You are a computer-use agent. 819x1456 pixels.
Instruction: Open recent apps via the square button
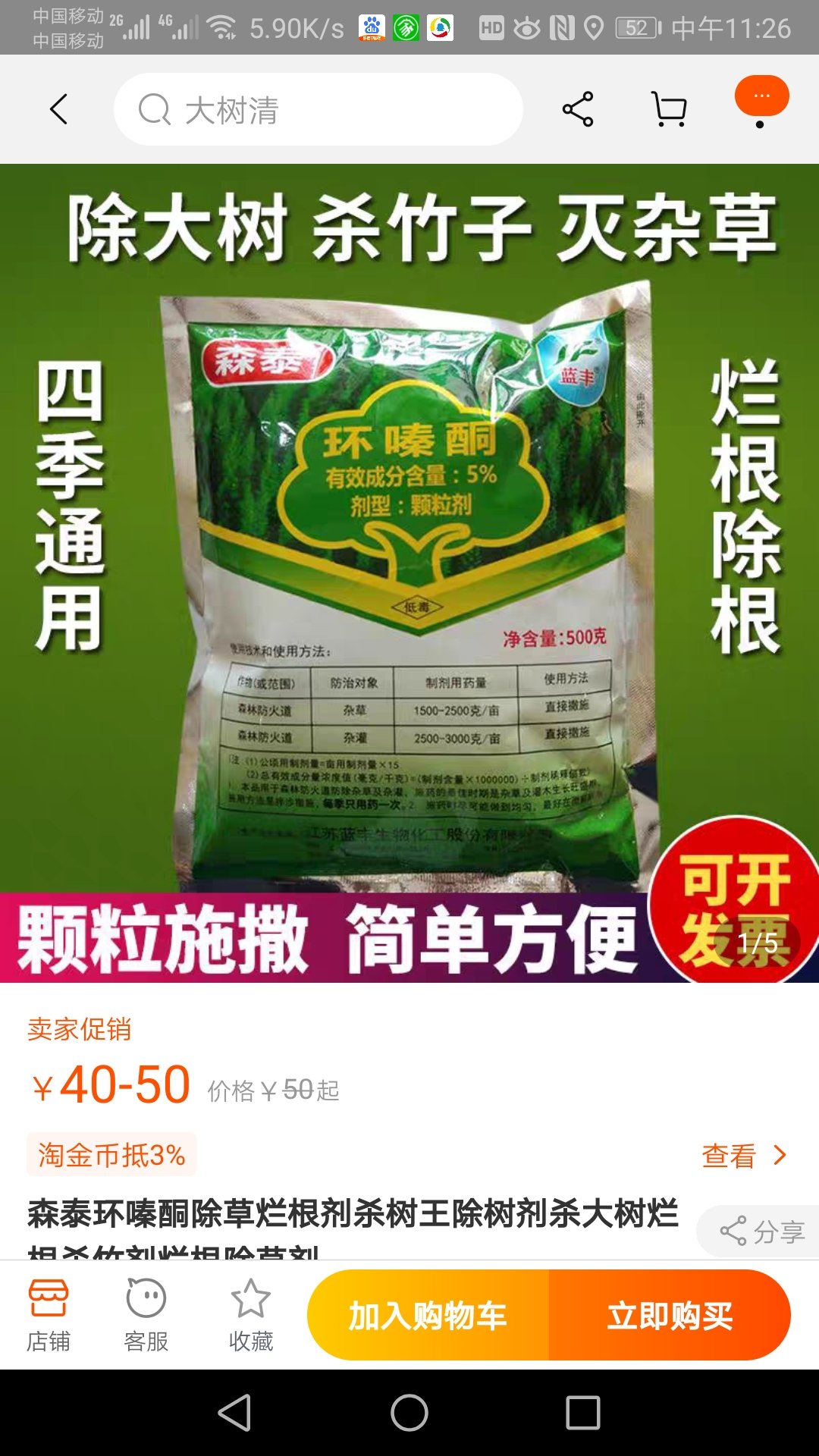pyautogui.click(x=583, y=1413)
